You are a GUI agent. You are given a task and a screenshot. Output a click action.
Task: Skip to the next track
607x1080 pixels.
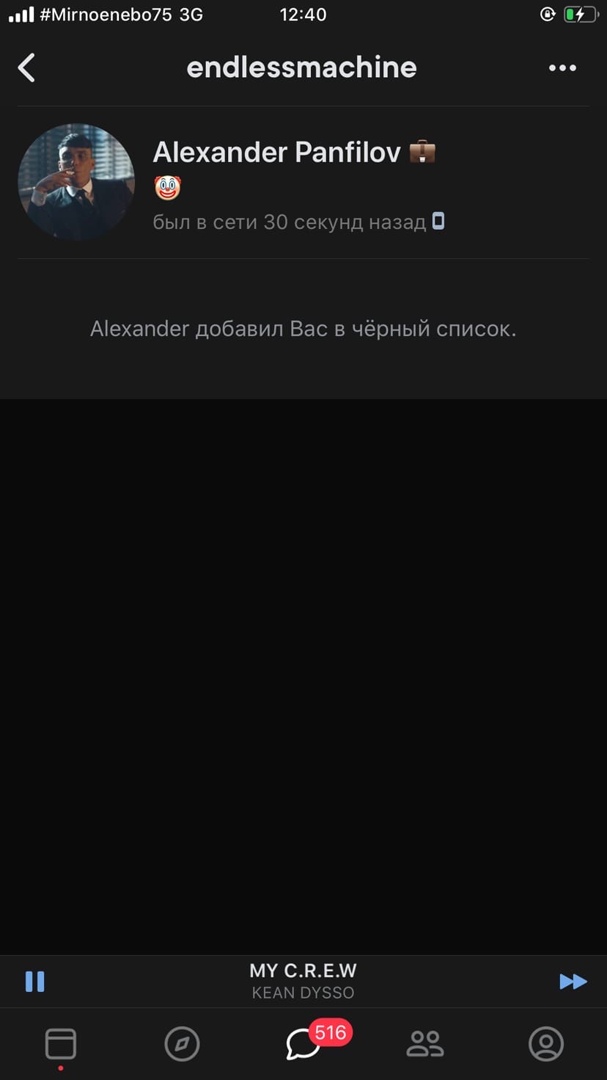(x=573, y=981)
